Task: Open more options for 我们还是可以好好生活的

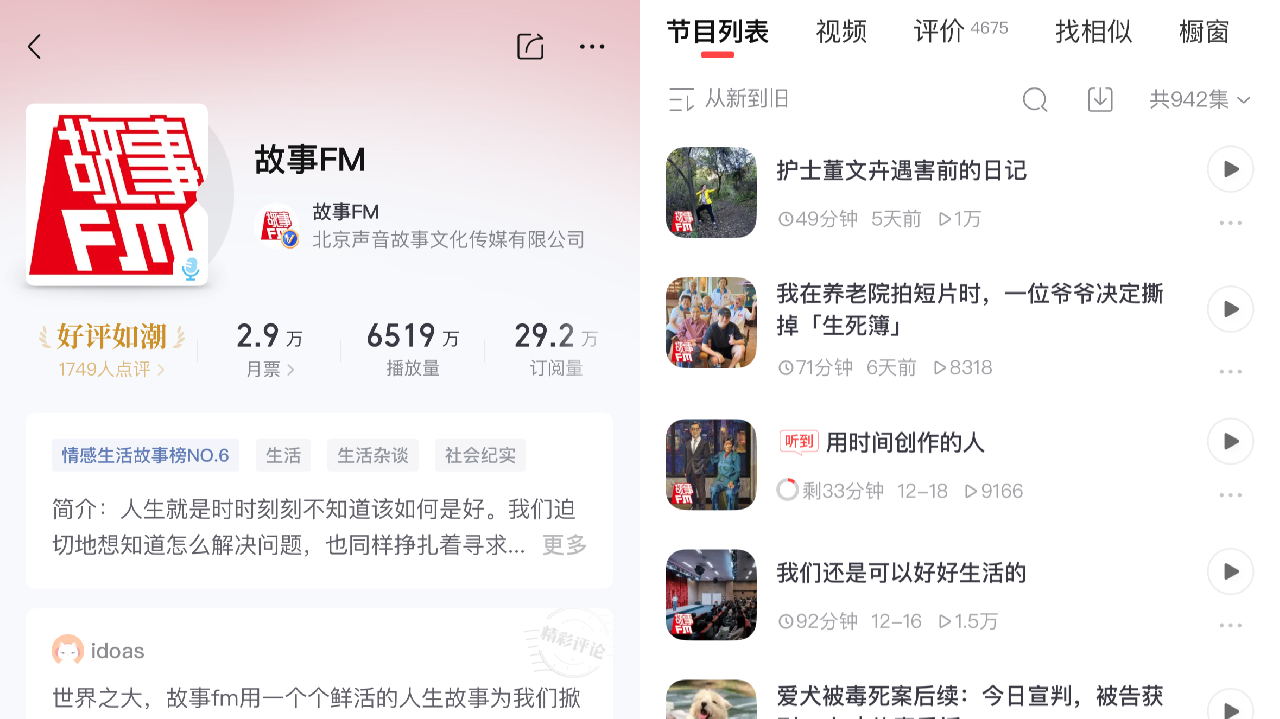Action: pyautogui.click(x=1230, y=626)
